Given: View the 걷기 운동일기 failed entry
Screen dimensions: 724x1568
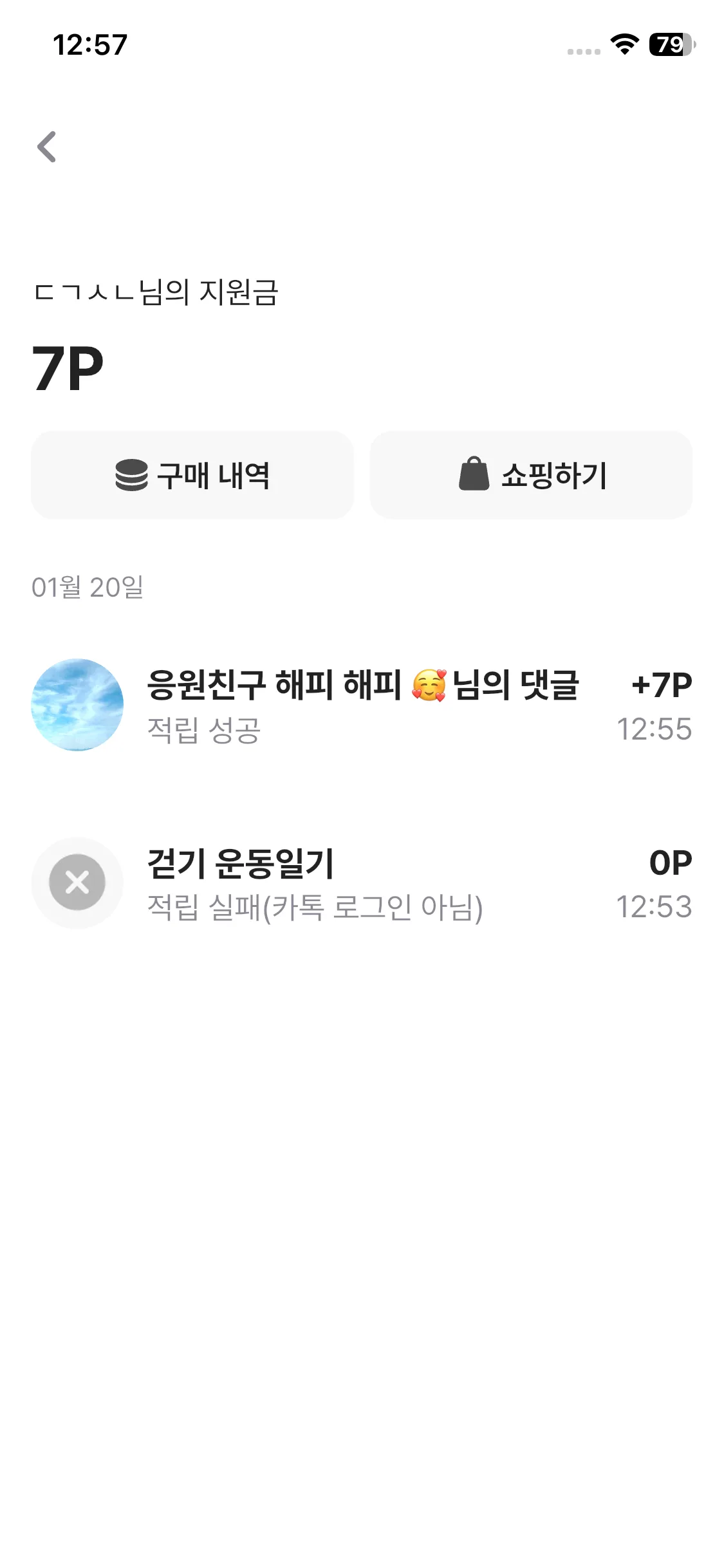Looking at the screenshot, I should click(x=362, y=882).
